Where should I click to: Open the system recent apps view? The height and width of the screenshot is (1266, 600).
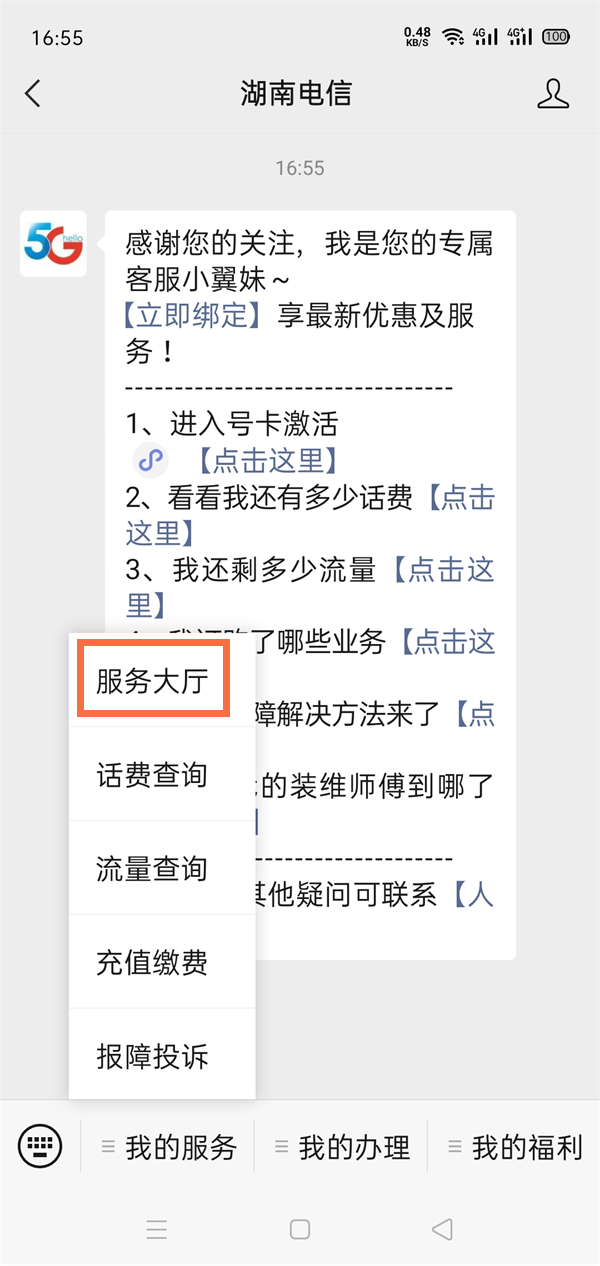156,1229
